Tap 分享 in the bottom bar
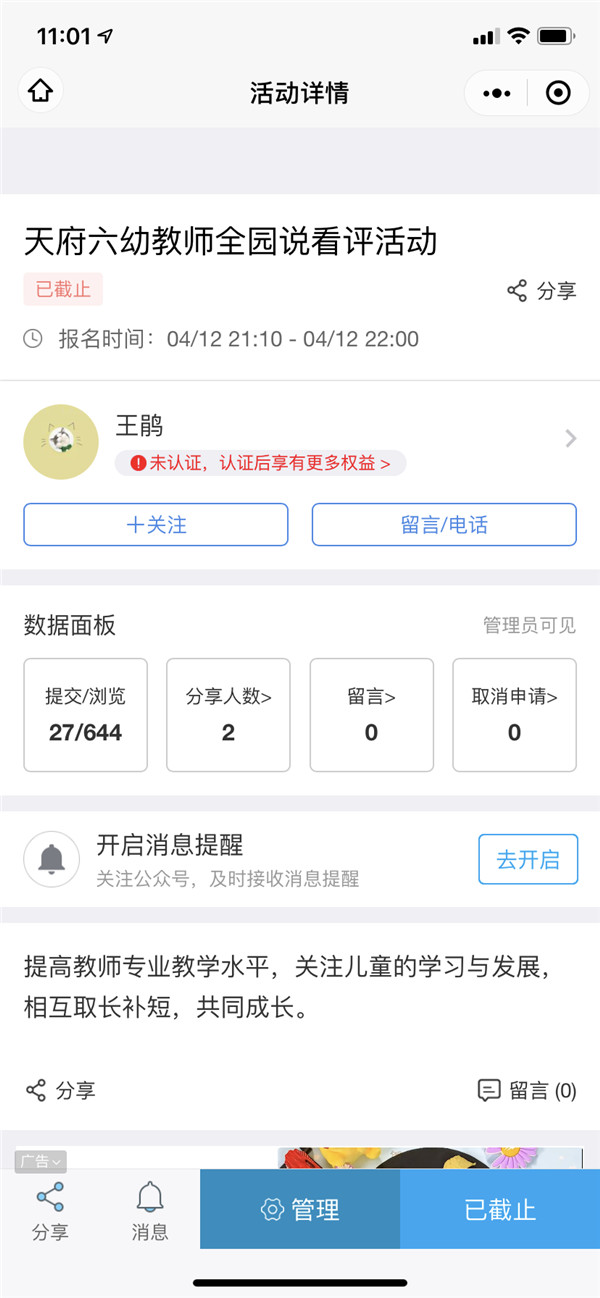600x1298 pixels. pyautogui.click(x=50, y=1210)
